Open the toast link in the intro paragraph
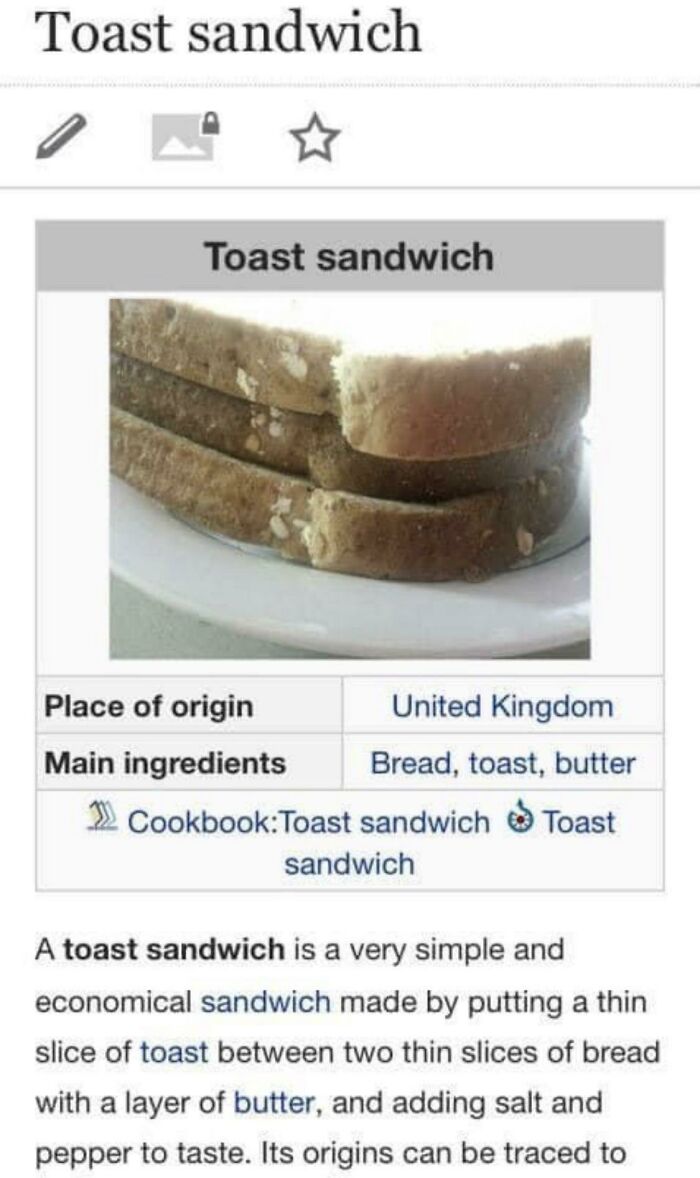 (x=174, y=1052)
